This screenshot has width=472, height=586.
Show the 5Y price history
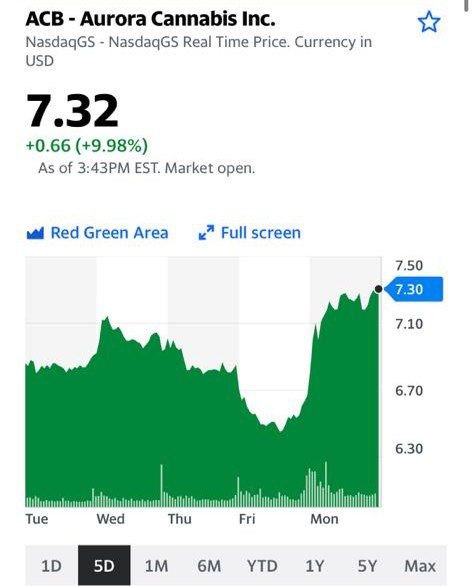[367, 565]
